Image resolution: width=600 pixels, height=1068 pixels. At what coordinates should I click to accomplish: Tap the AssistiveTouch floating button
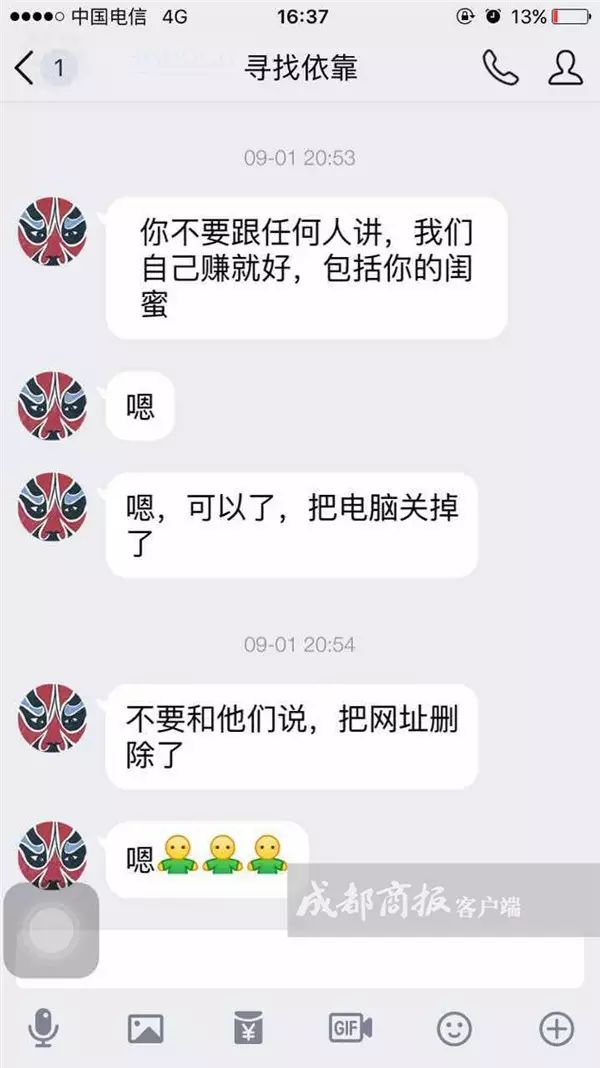(x=51, y=931)
